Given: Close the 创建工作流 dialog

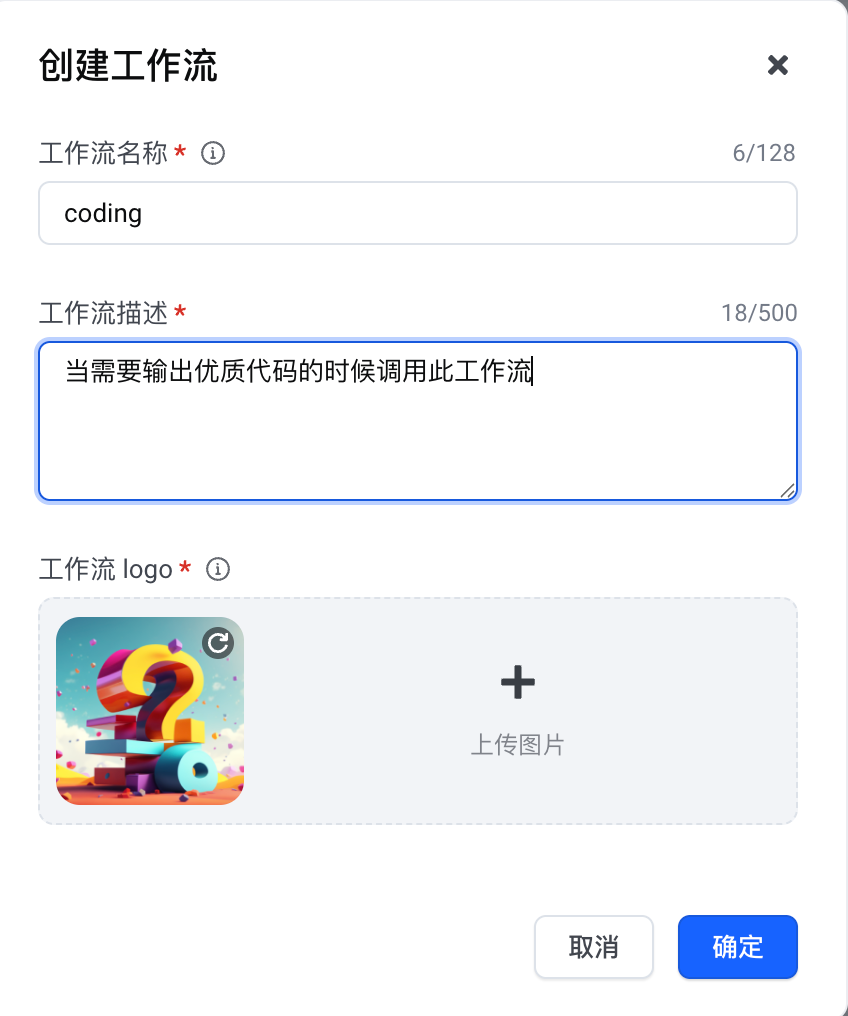Looking at the screenshot, I should (x=778, y=66).
